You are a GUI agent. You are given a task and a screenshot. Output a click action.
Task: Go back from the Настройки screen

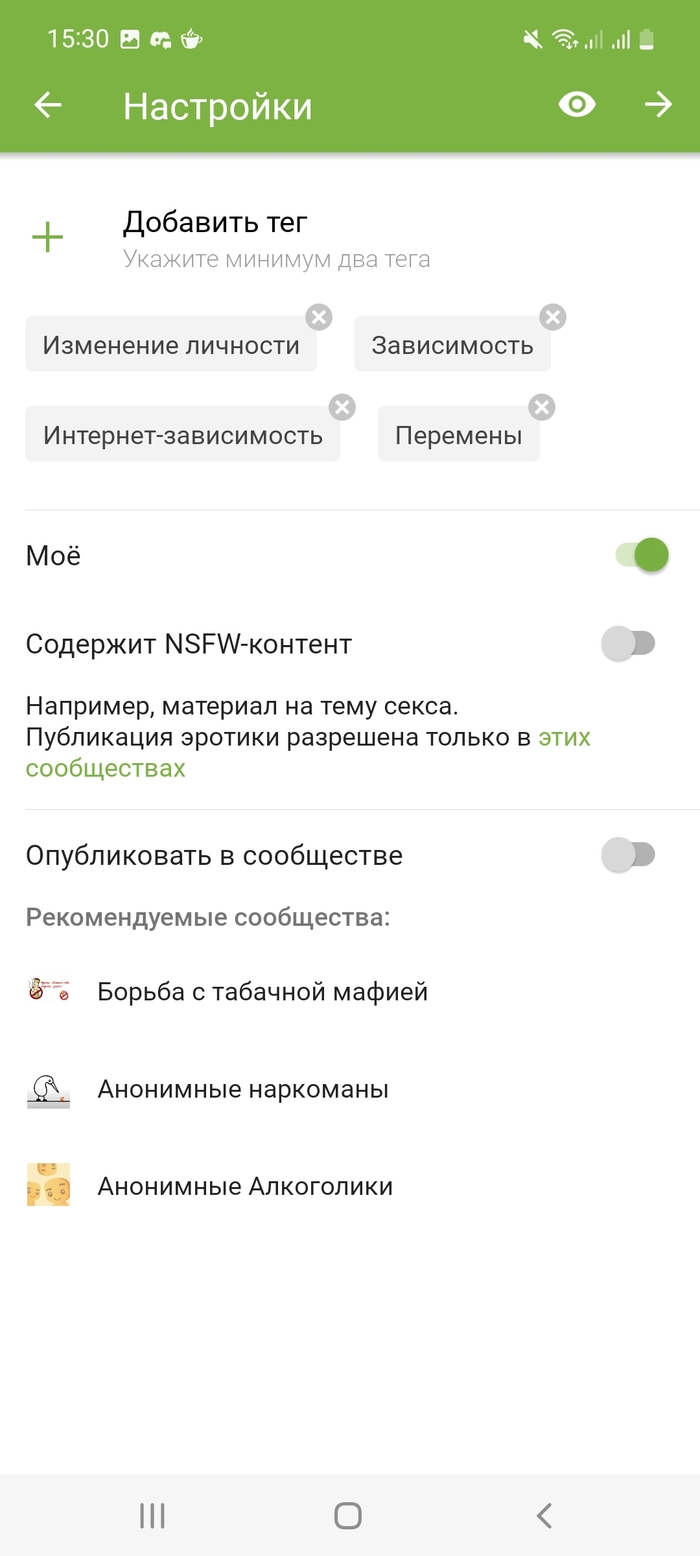pos(48,105)
